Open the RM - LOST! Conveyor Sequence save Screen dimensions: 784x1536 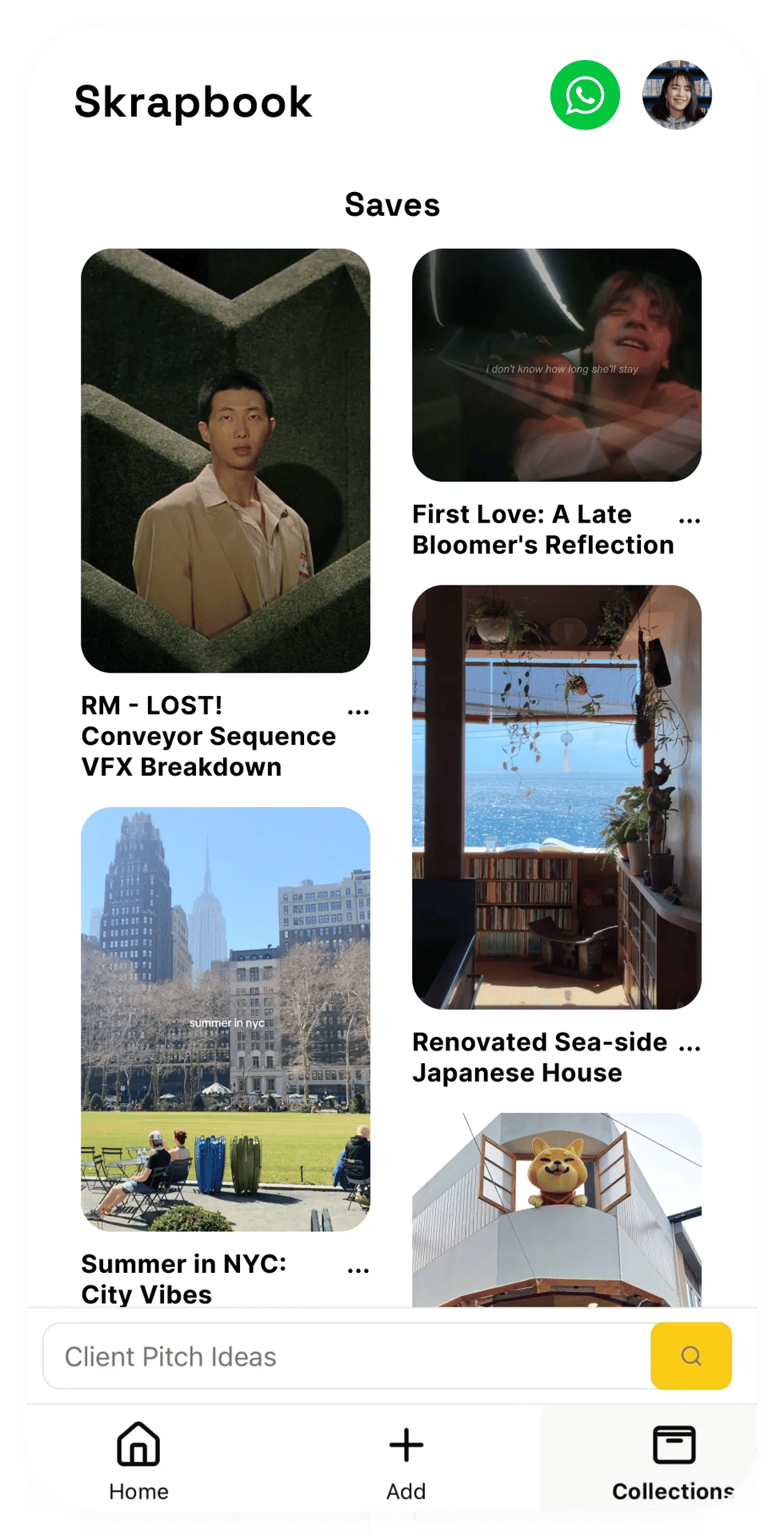(226, 461)
